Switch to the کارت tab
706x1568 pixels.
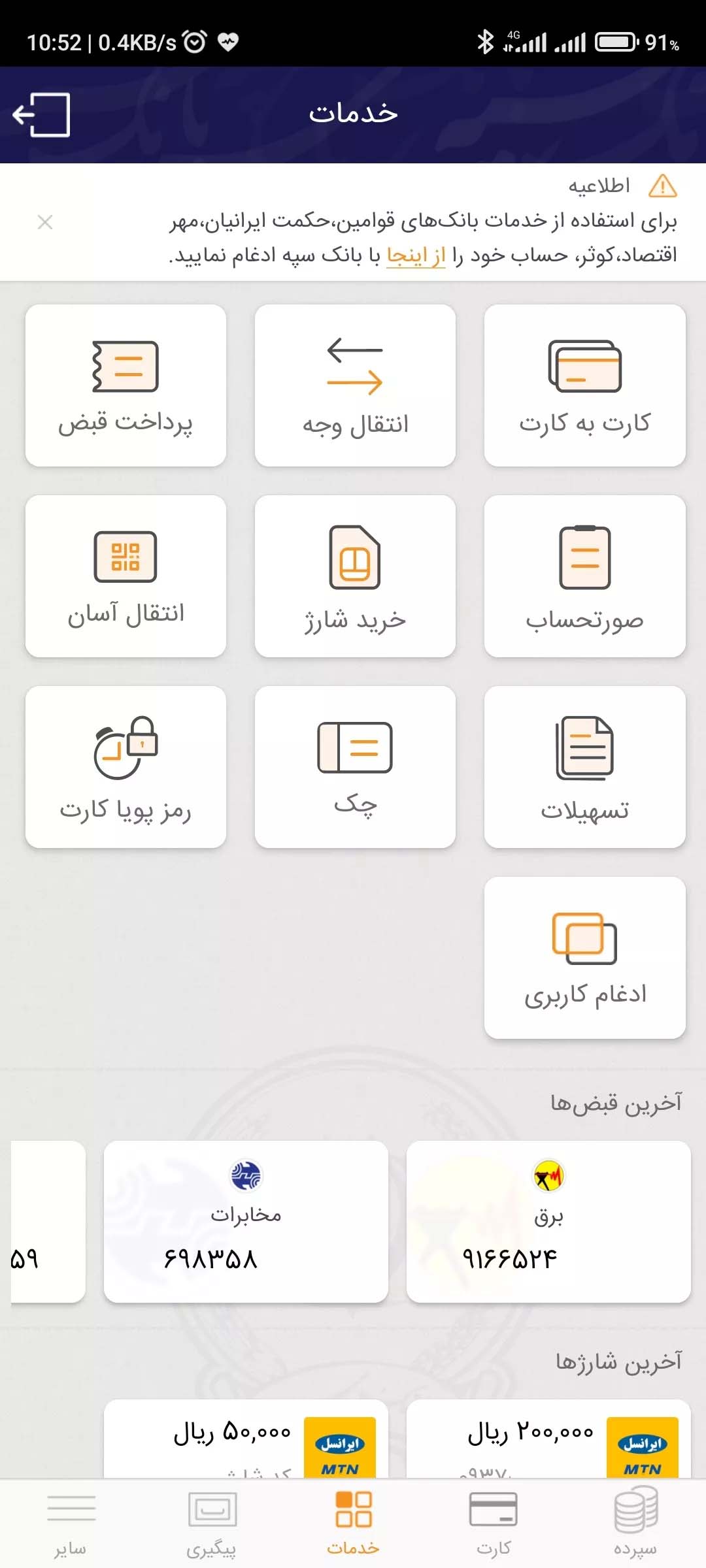(x=494, y=1522)
